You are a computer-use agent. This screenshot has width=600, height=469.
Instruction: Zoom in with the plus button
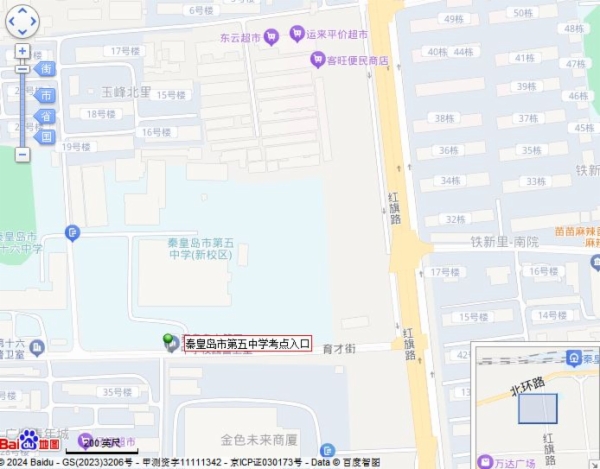[x=22, y=50]
